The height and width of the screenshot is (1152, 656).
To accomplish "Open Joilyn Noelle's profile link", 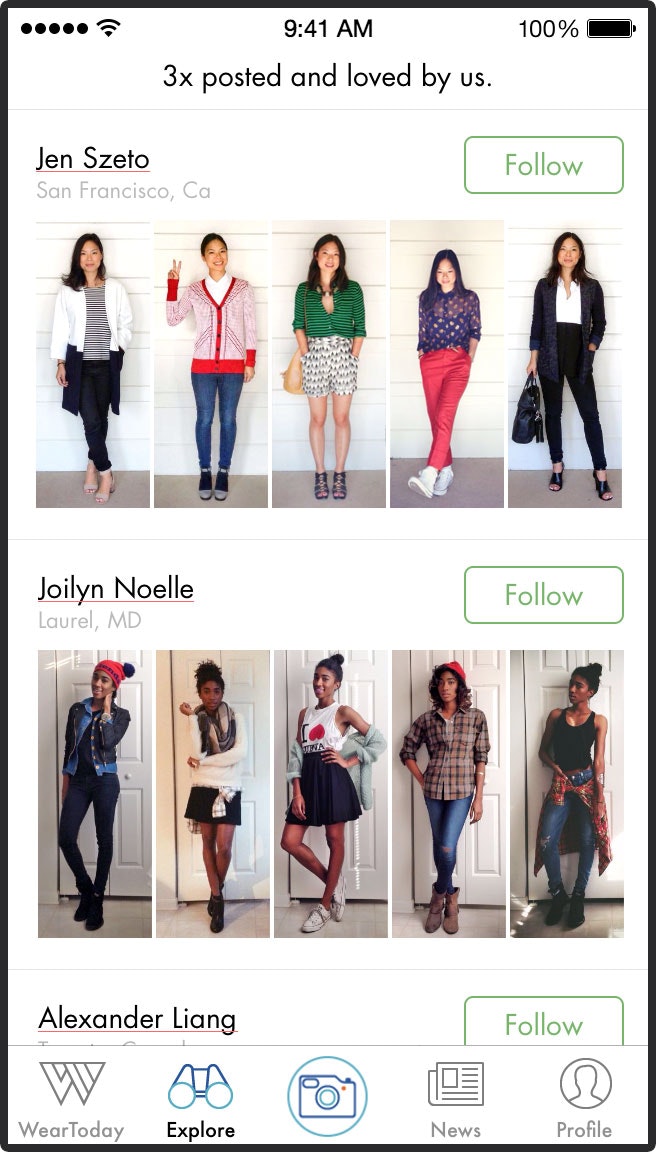I will pos(116,588).
